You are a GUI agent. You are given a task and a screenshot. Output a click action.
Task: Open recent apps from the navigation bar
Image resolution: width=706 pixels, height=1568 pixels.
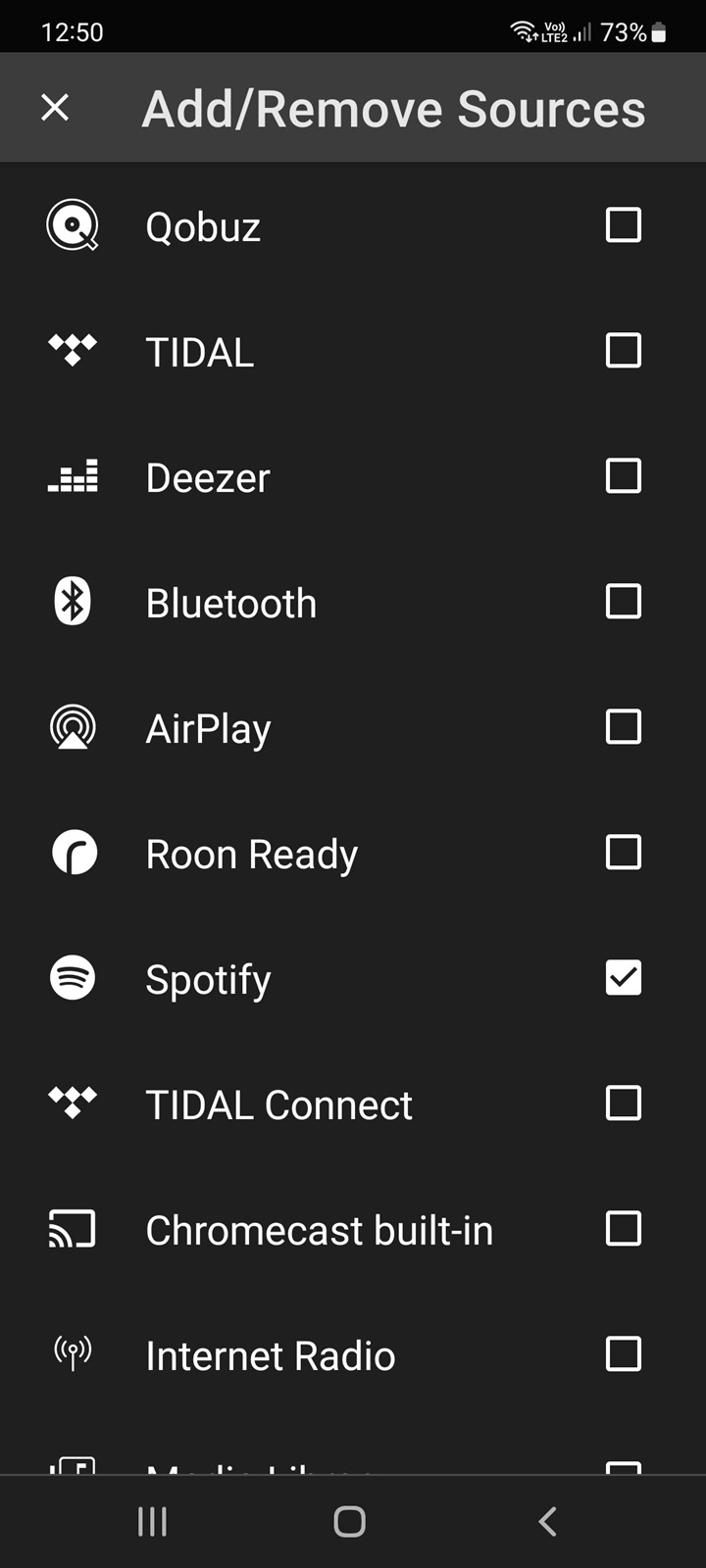pos(152,1522)
